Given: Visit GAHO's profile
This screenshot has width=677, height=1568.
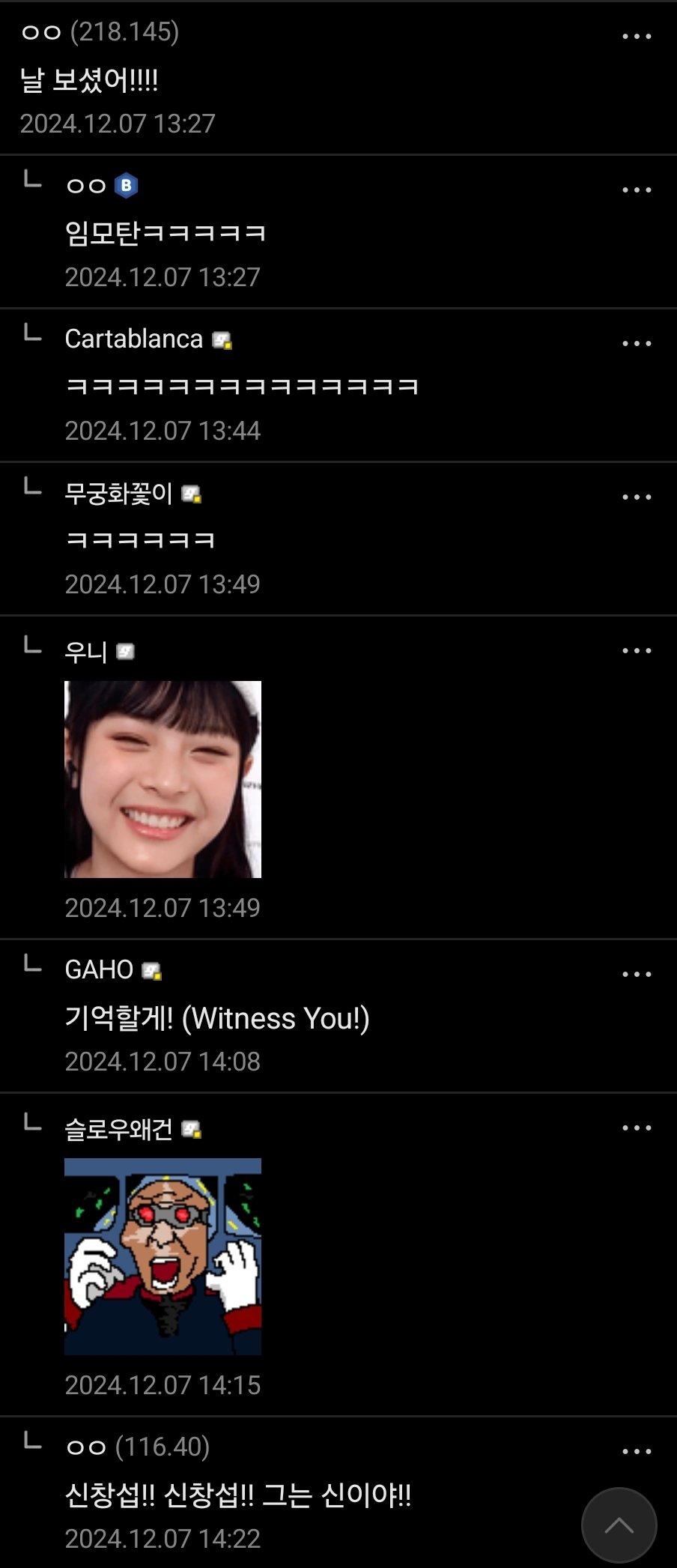Looking at the screenshot, I should tap(99, 970).
